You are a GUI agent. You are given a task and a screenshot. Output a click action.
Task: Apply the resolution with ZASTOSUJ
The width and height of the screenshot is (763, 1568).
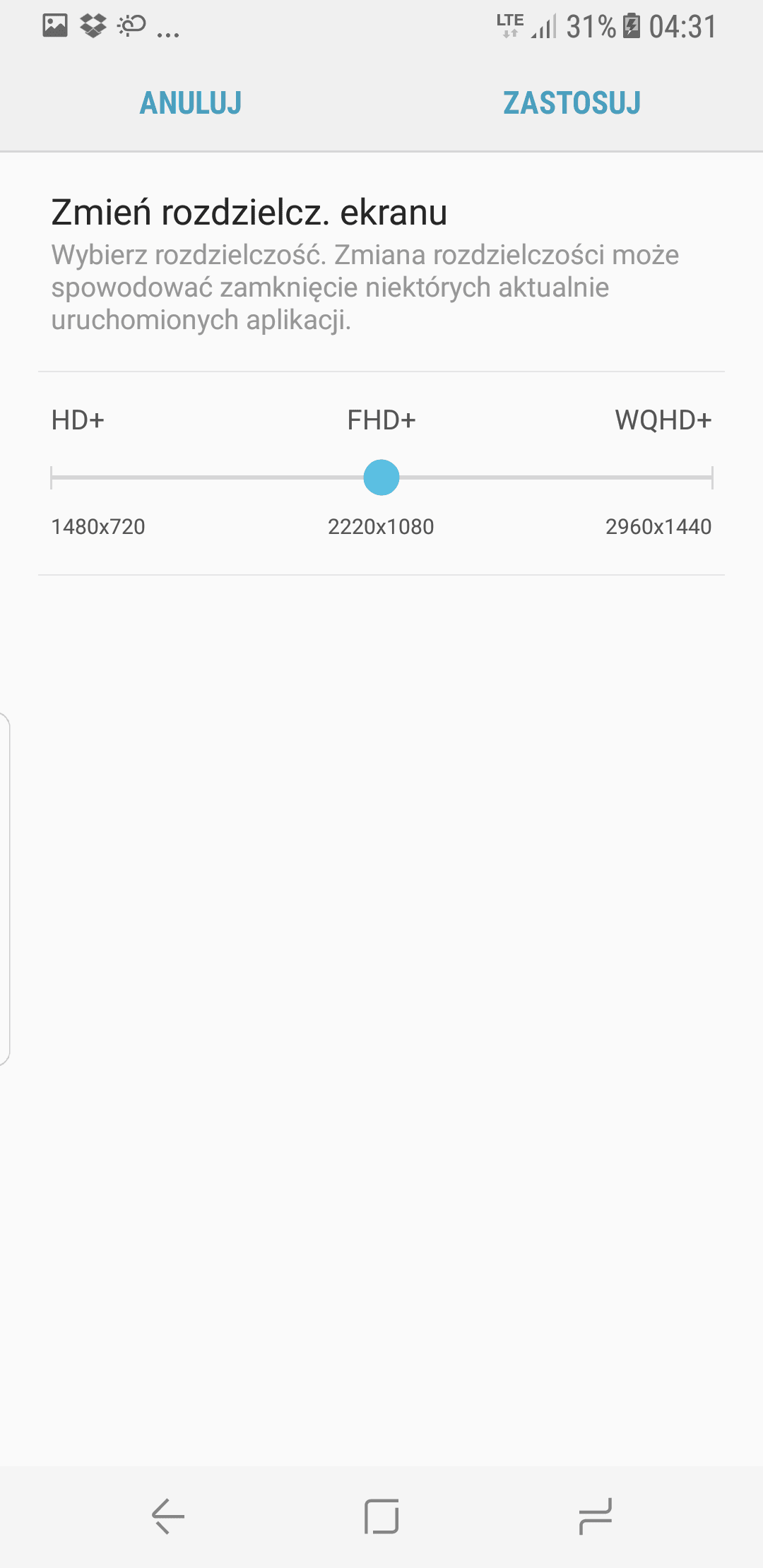[x=572, y=103]
